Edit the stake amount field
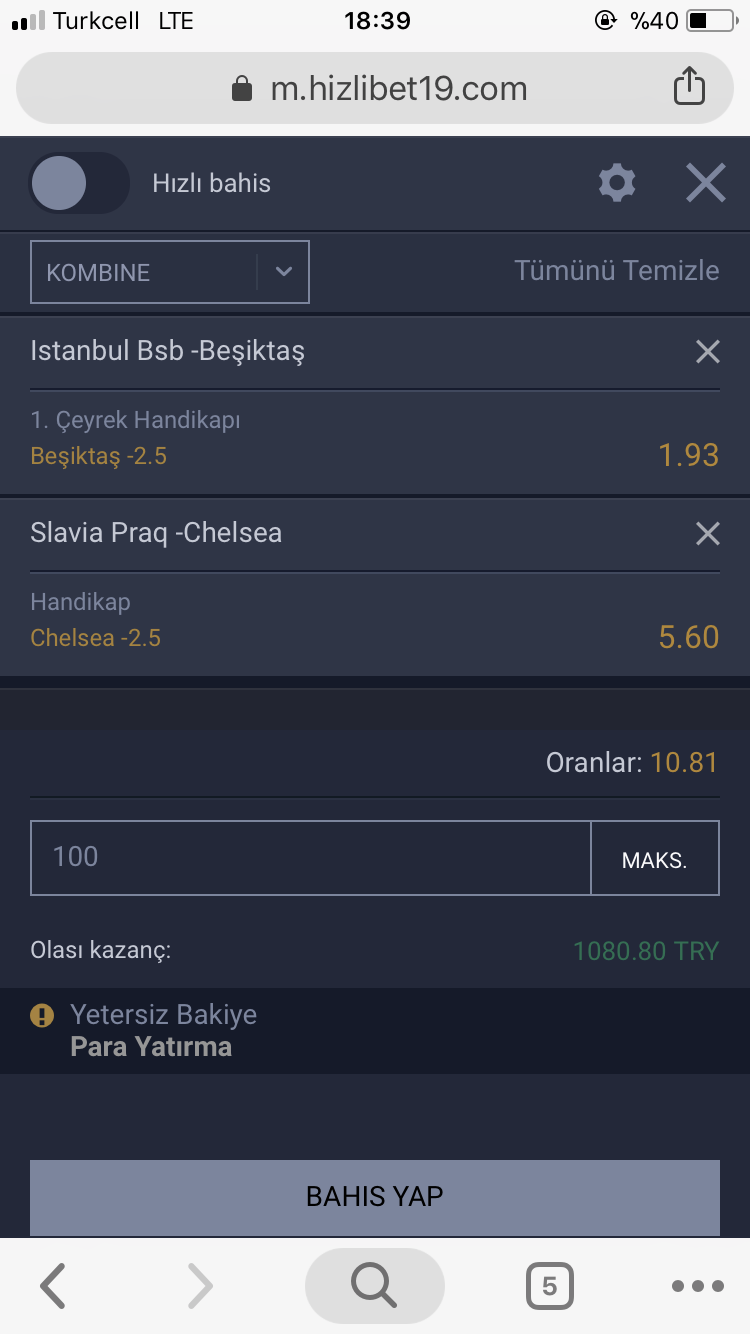The width and height of the screenshot is (750, 1334). tap(311, 857)
